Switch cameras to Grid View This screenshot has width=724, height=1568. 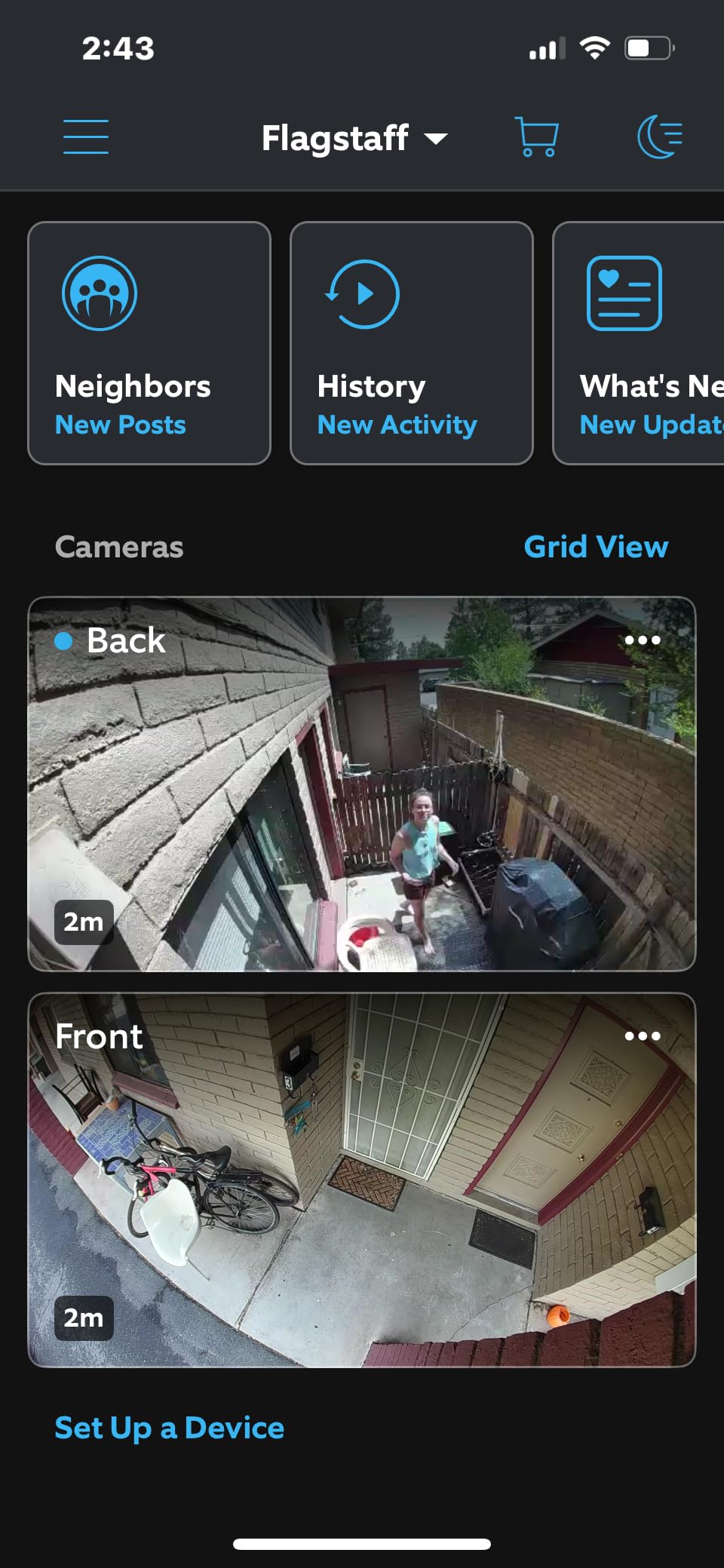click(596, 547)
